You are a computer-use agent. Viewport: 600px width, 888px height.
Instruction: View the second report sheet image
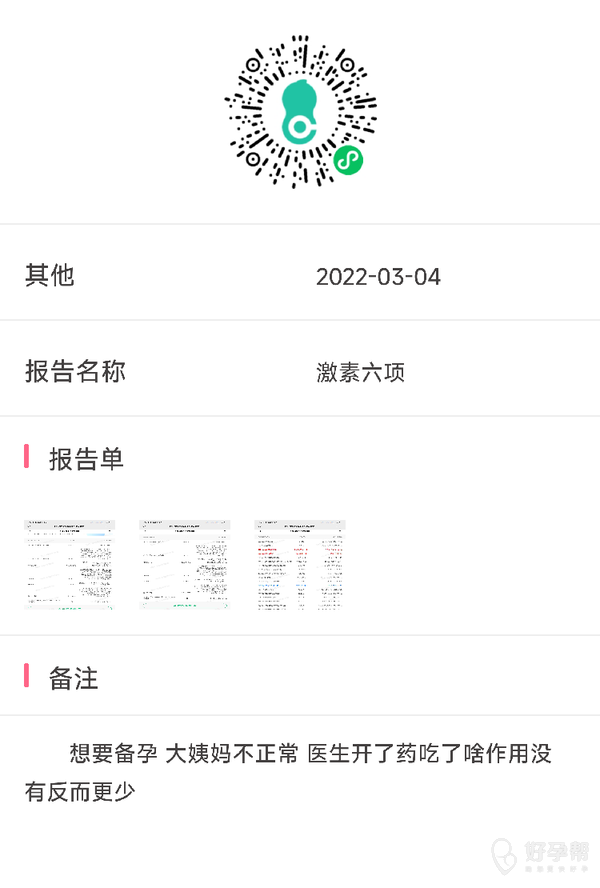pyautogui.click(x=185, y=565)
